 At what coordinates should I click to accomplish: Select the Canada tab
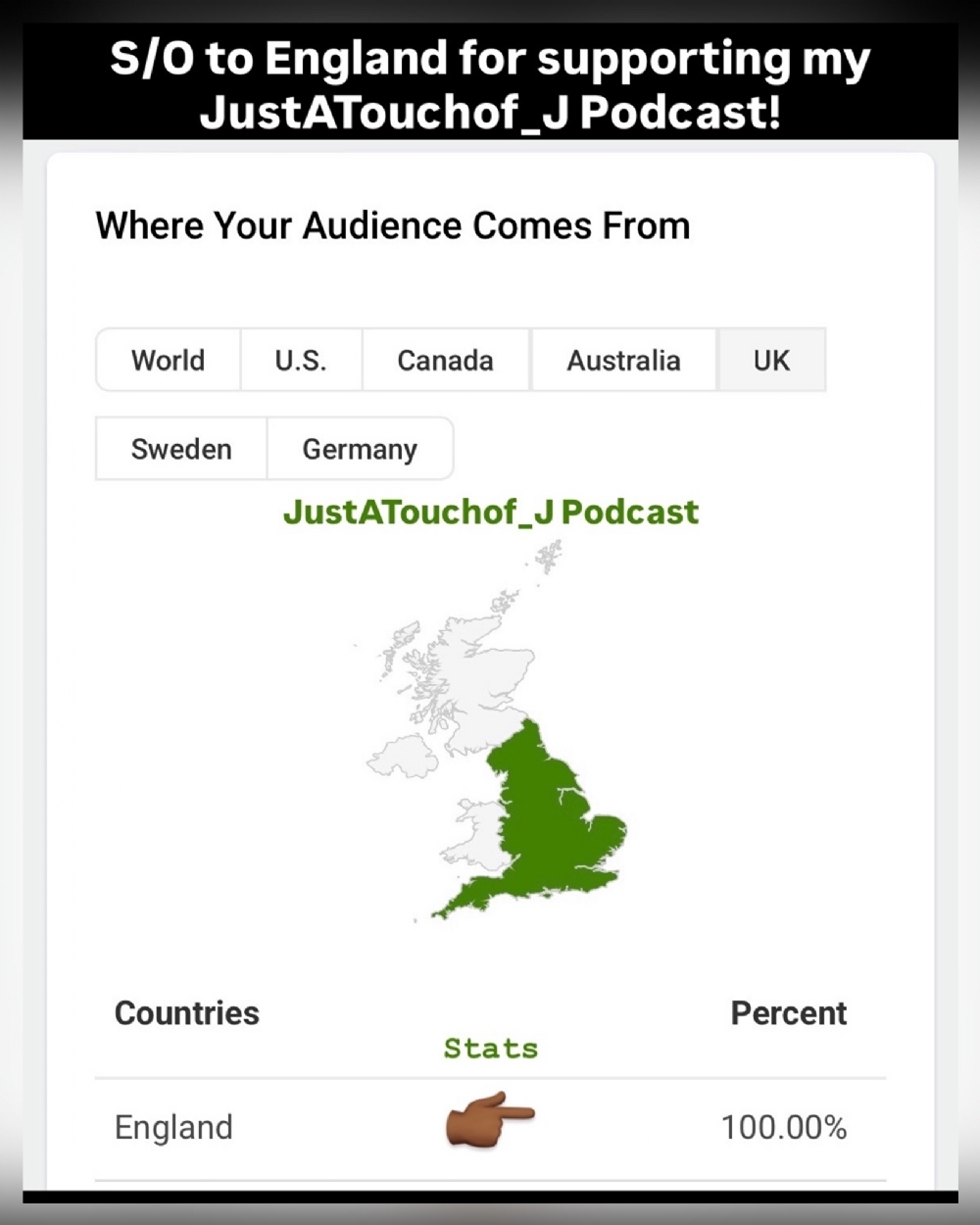(x=445, y=360)
